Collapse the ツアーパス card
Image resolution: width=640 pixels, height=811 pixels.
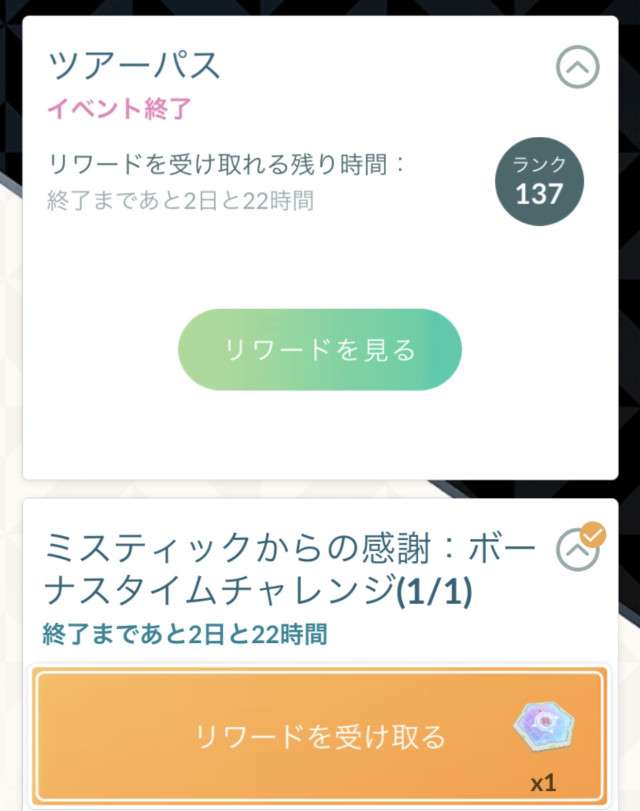[x=577, y=67]
